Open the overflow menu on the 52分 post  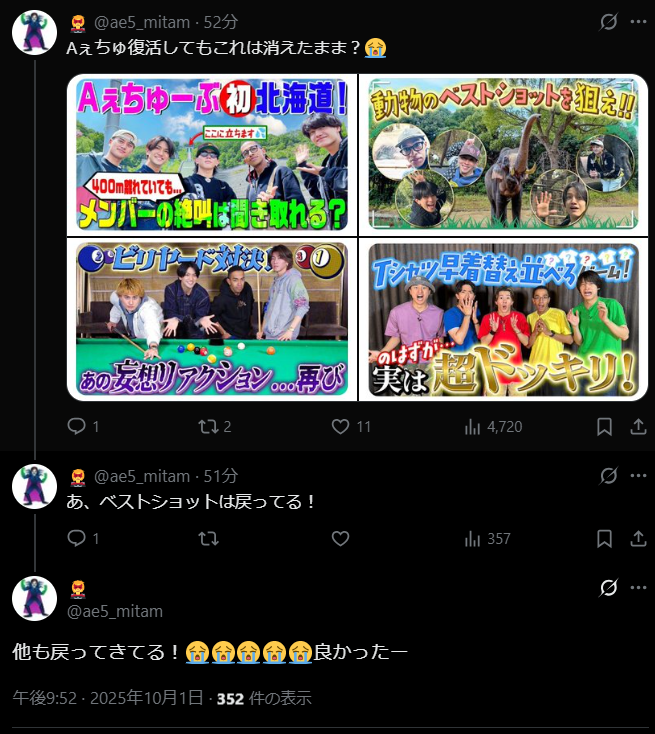click(638, 21)
